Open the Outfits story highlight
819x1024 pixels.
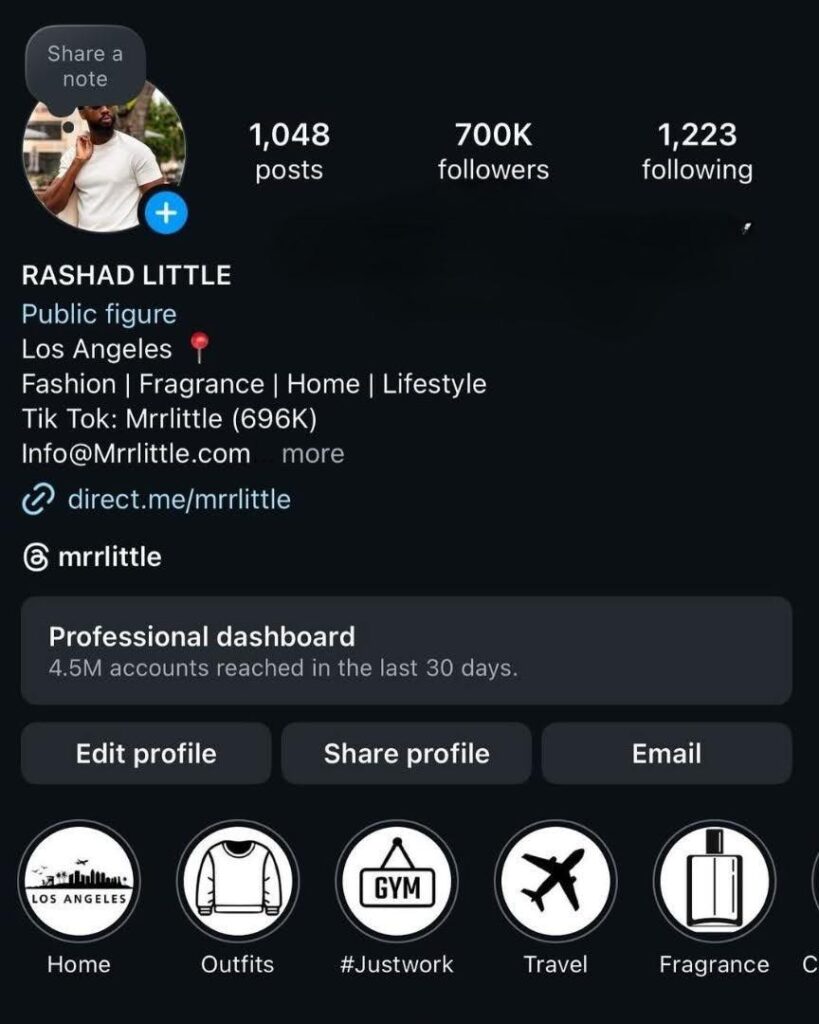(237, 882)
